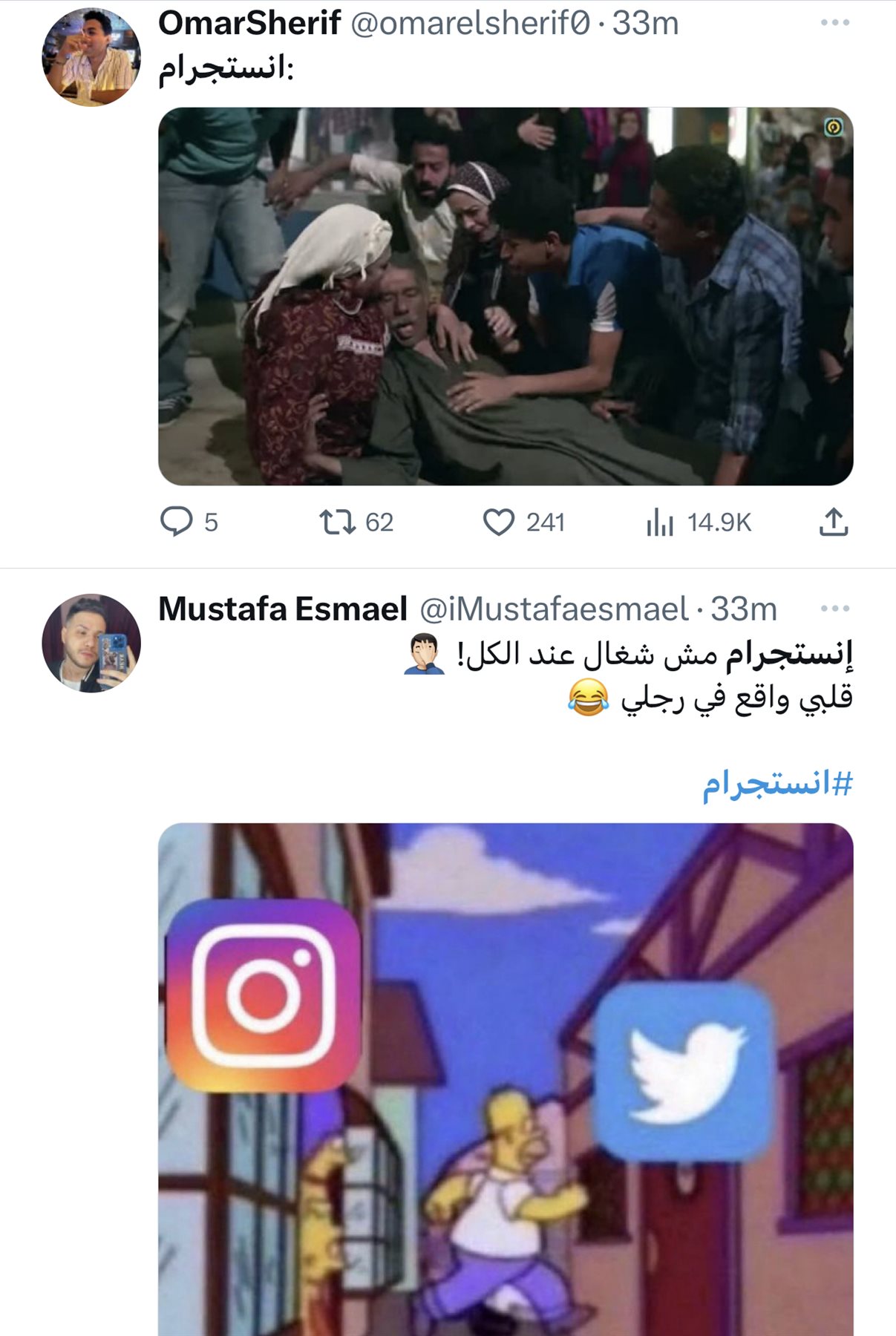The image size is (896, 1336).
Task: Open overflow menu on Mustafa Esmael's tweet
Action: coord(834,609)
